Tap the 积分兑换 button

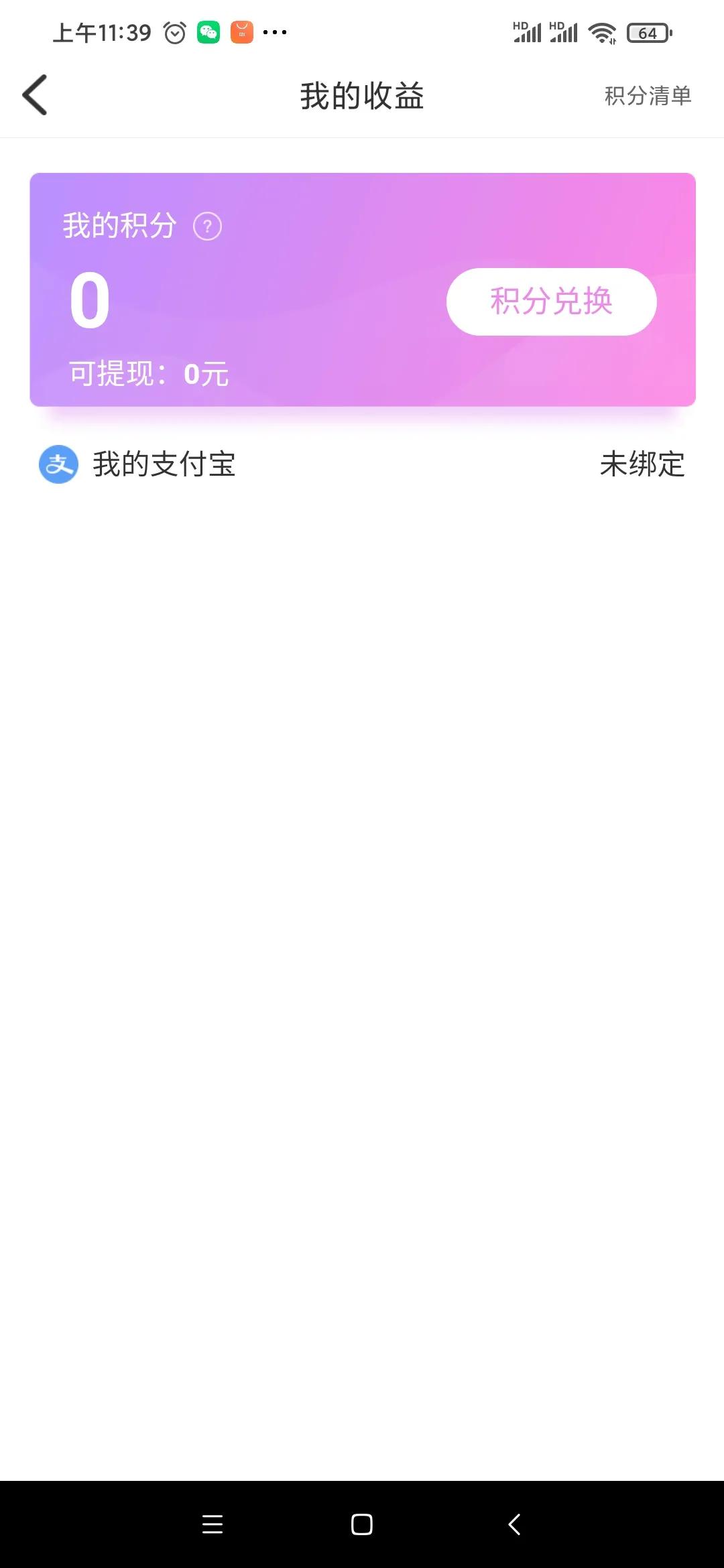click(x=551, y=302)
